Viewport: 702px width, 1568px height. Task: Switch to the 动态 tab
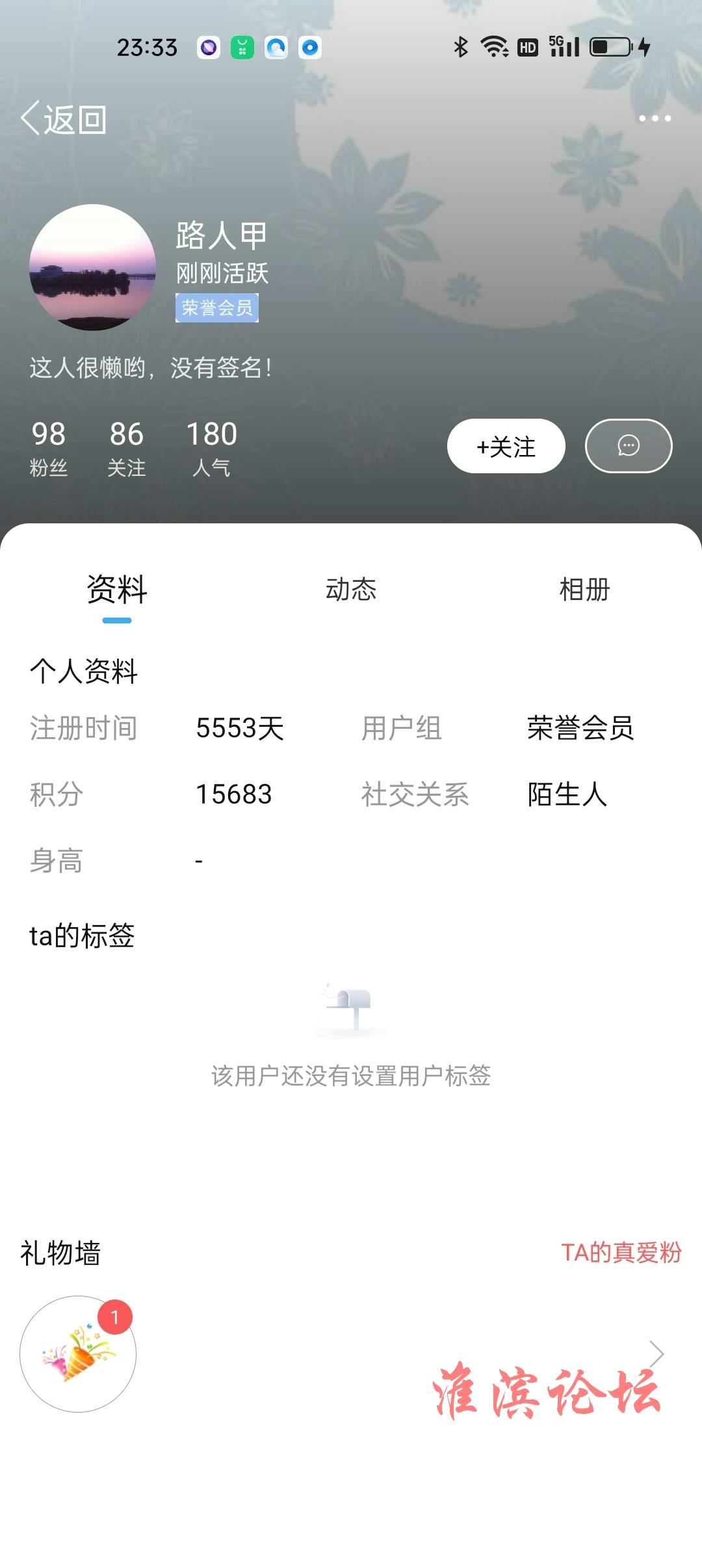point(350,589)
